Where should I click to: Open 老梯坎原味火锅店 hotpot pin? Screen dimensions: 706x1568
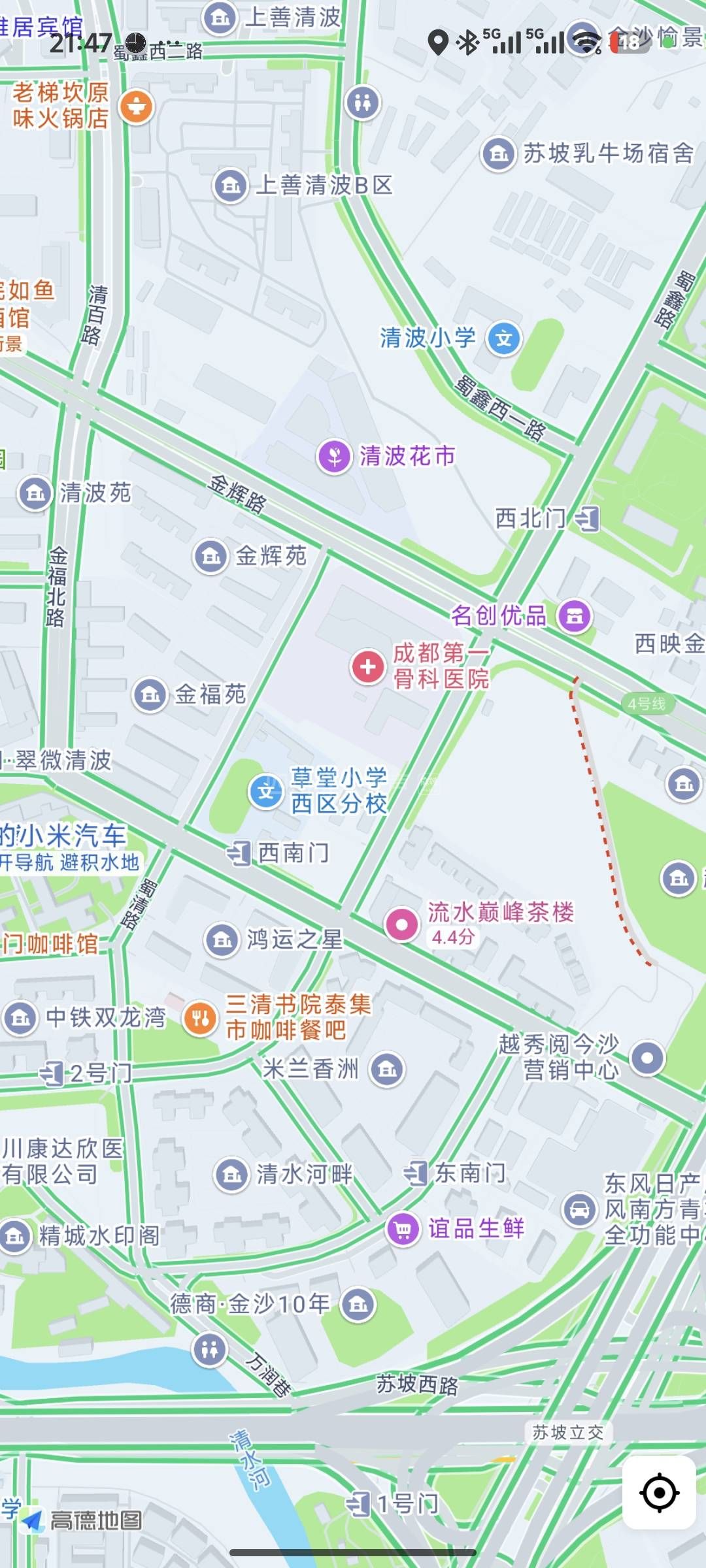tap(136, 106)
